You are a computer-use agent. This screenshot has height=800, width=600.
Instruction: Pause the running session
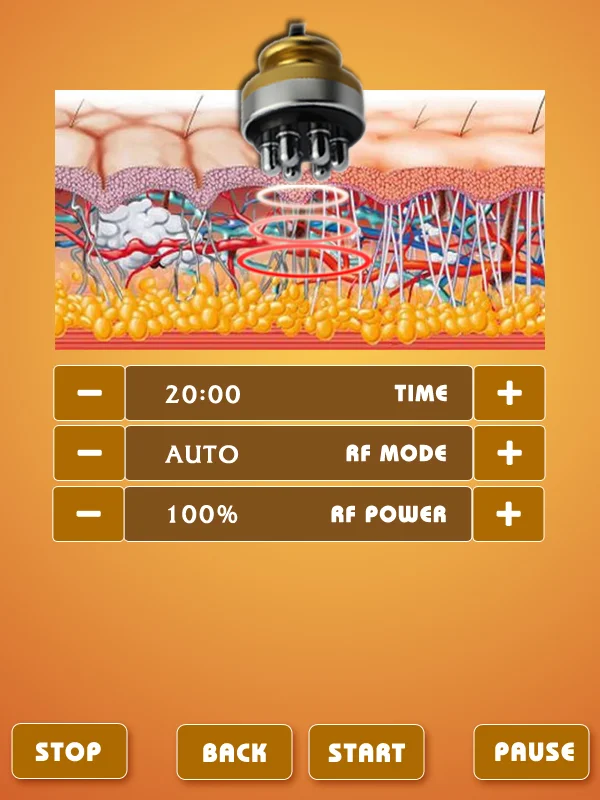[531, 752]
